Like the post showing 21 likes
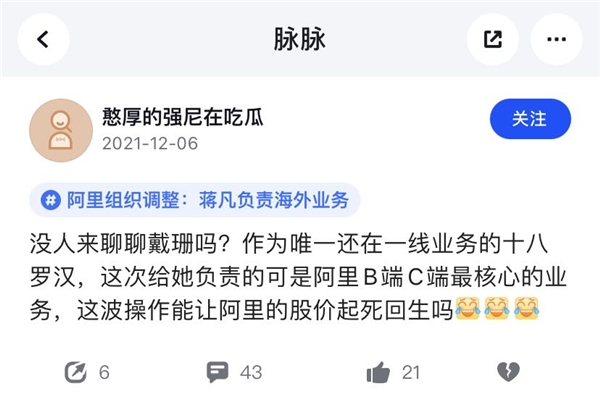The image size is (600, 420). pyautogui.click(x=378, y=372)
